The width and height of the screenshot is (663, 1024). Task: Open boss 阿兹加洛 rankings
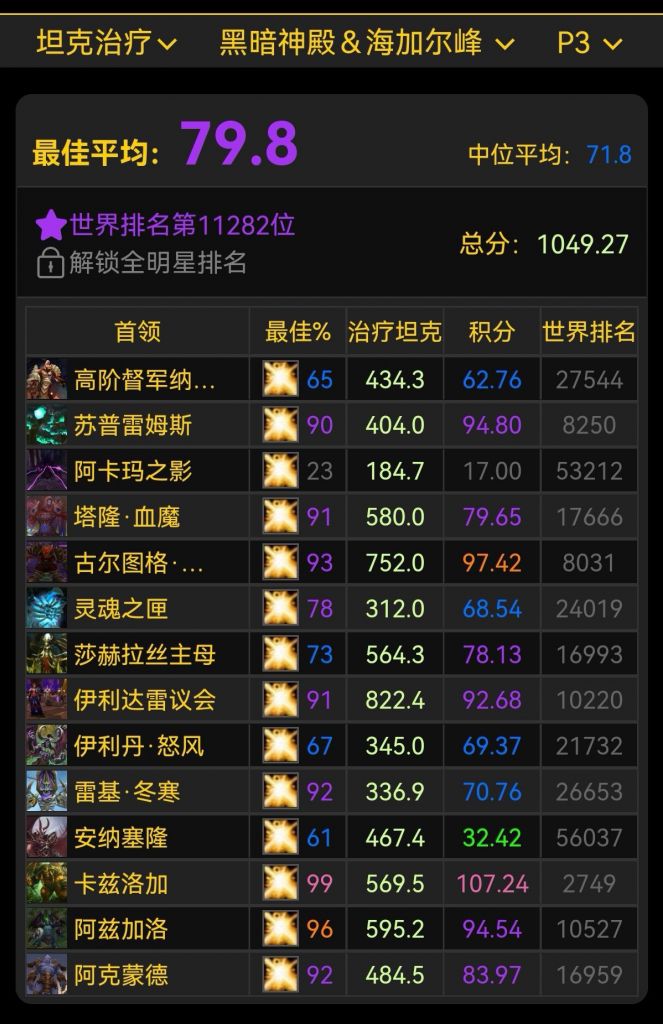120,930
